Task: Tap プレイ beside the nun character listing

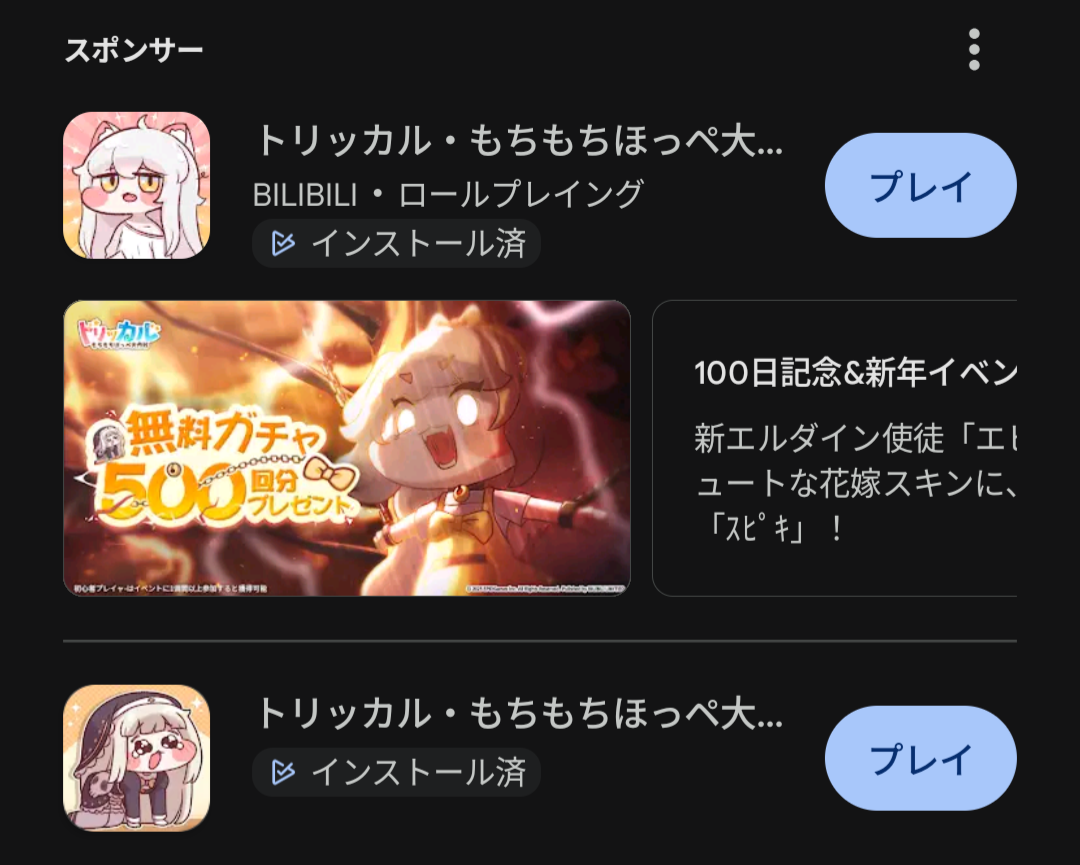Action: point(920,758)
